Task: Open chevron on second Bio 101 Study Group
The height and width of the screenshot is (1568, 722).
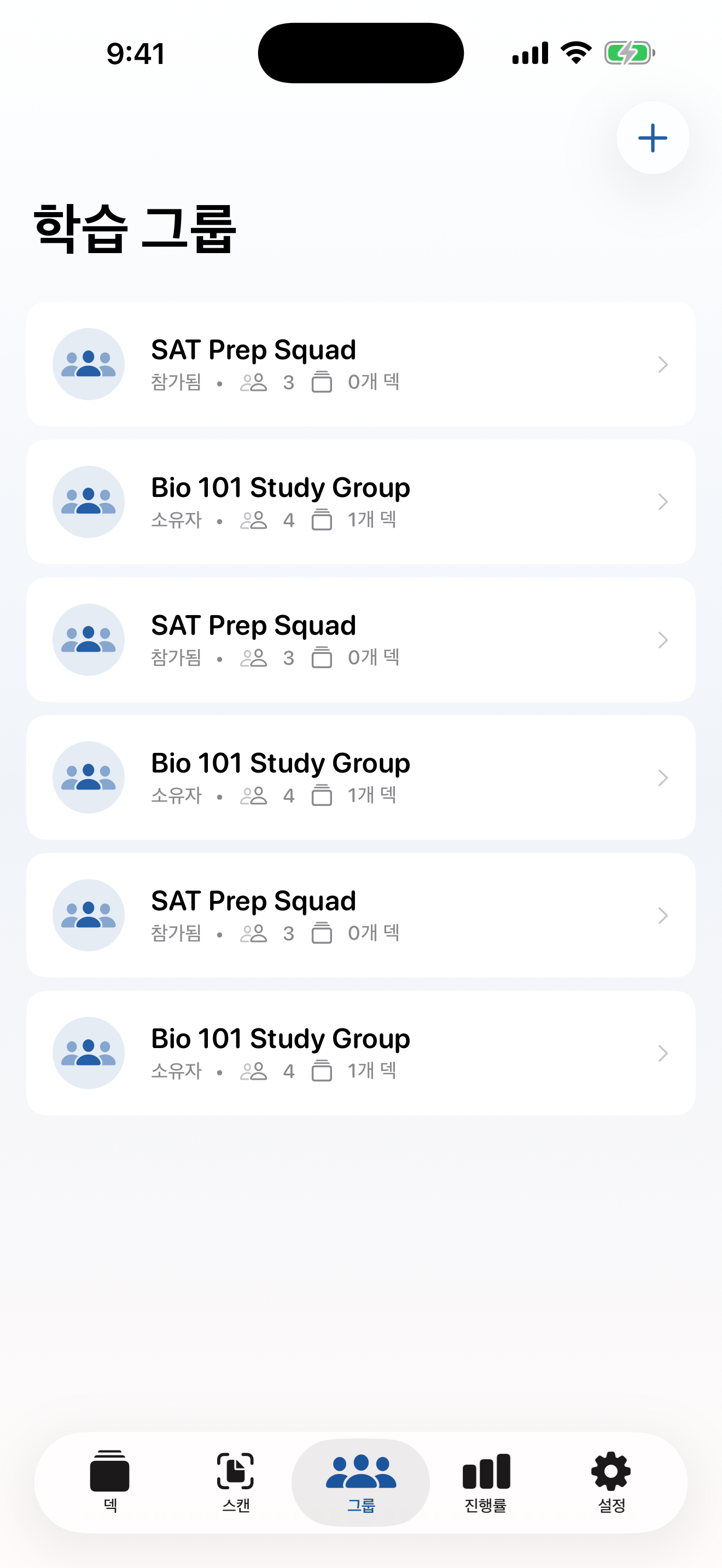Action: click(x=663, y=777)
